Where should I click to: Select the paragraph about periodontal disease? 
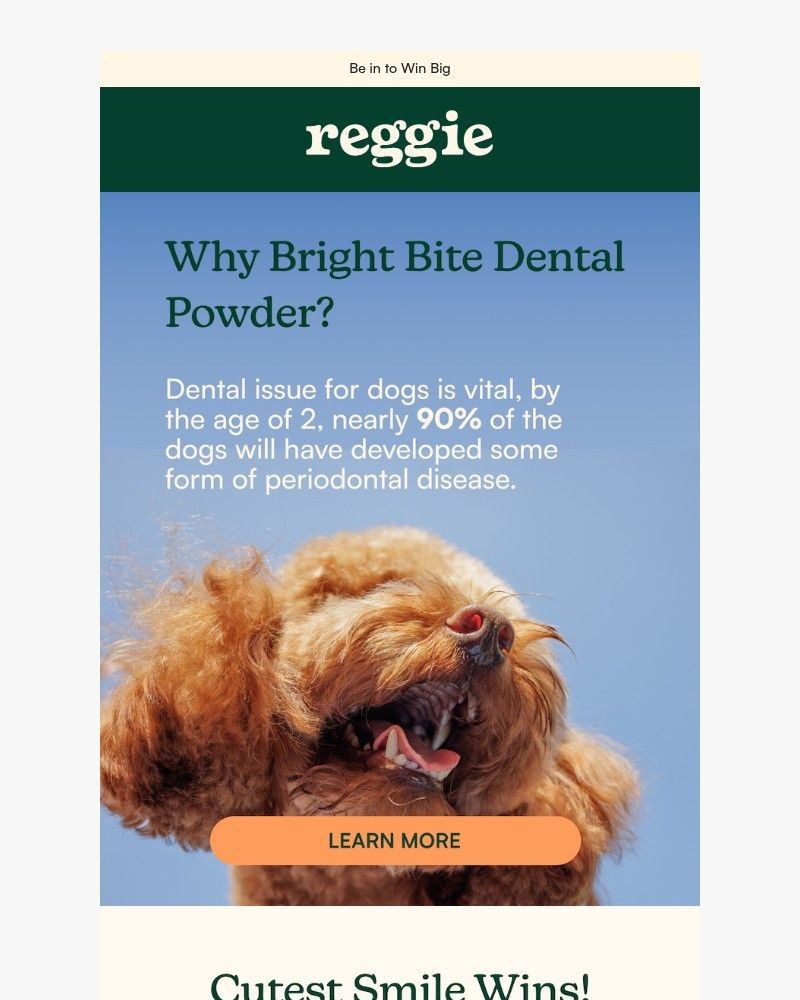[x=365, y=435]
